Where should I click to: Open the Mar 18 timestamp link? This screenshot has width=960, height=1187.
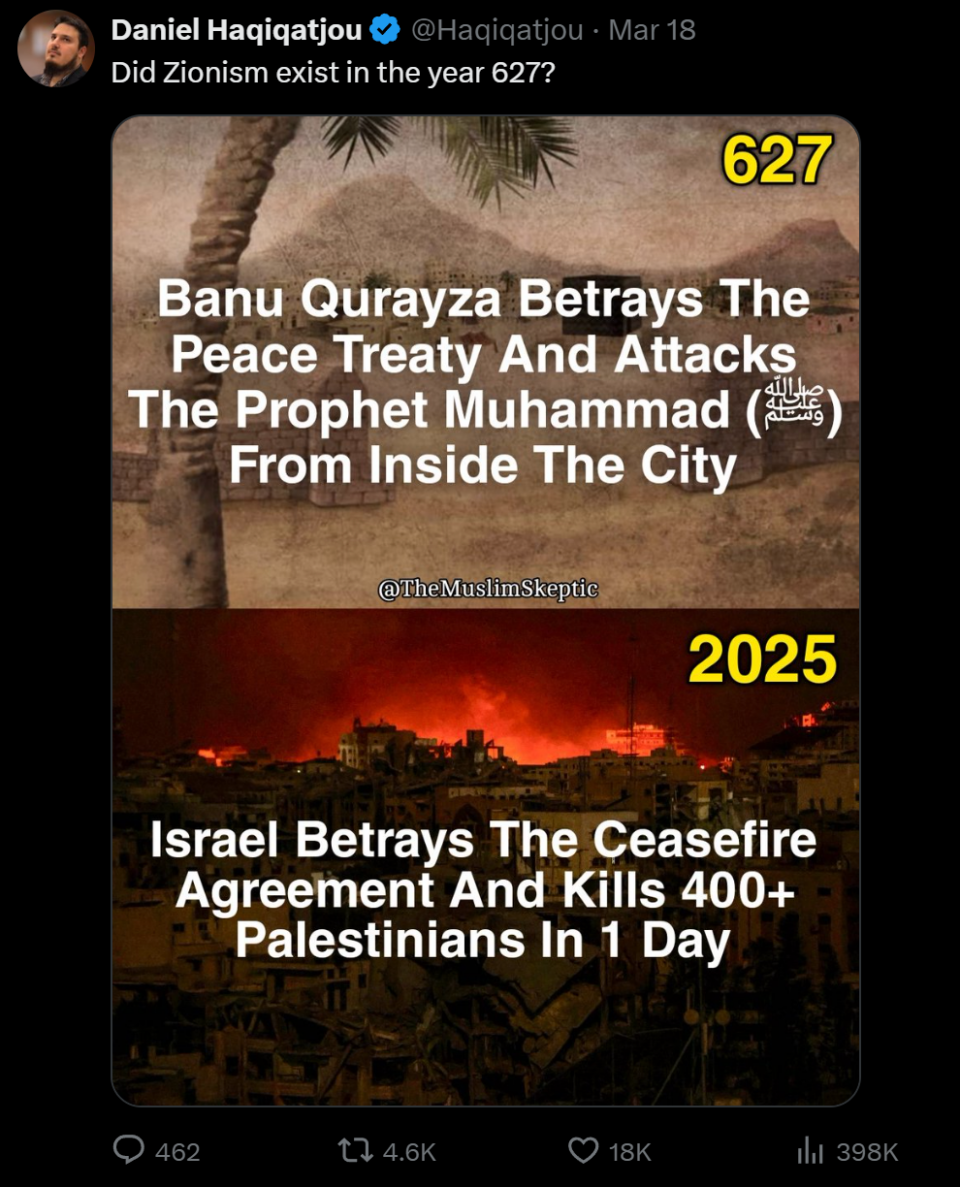coord(651,30)
